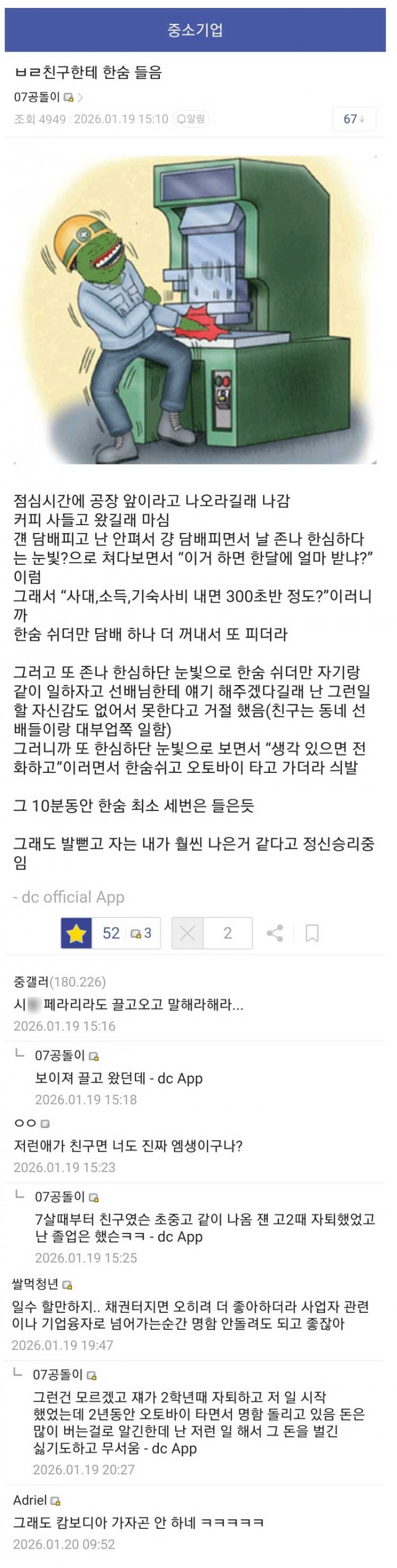Downvote the post with the X button

(188, 932)
